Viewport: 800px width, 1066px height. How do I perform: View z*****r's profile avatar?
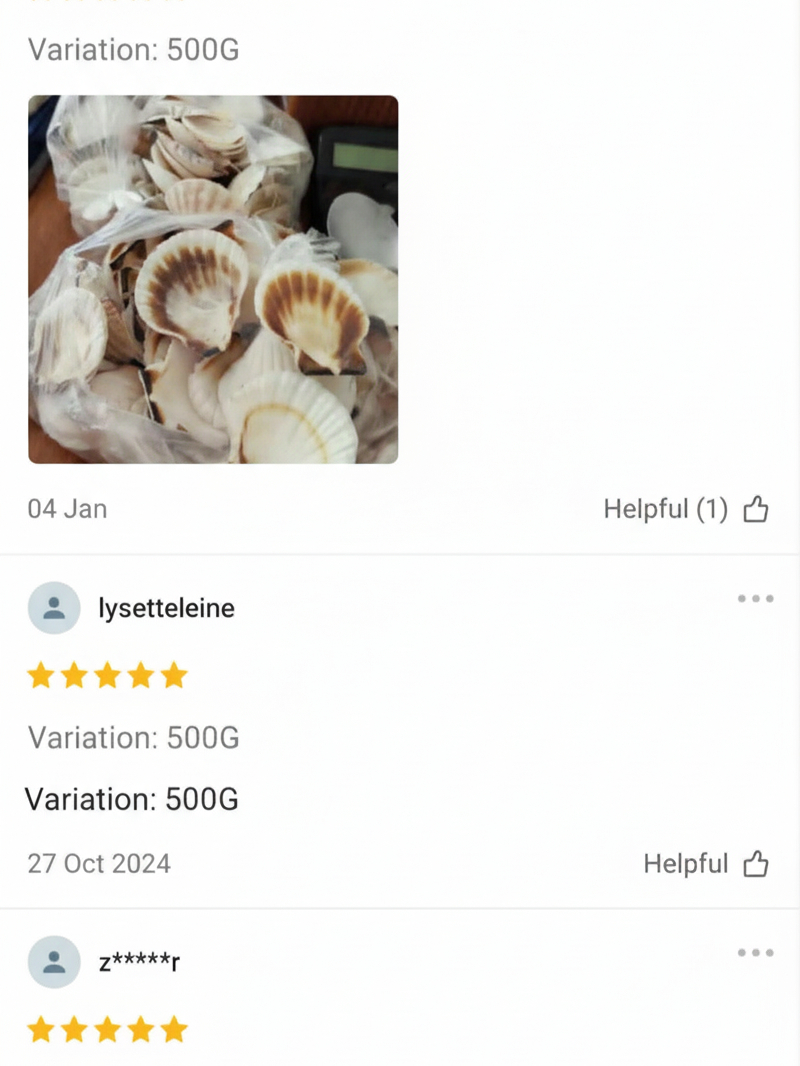tap(54, 962)
